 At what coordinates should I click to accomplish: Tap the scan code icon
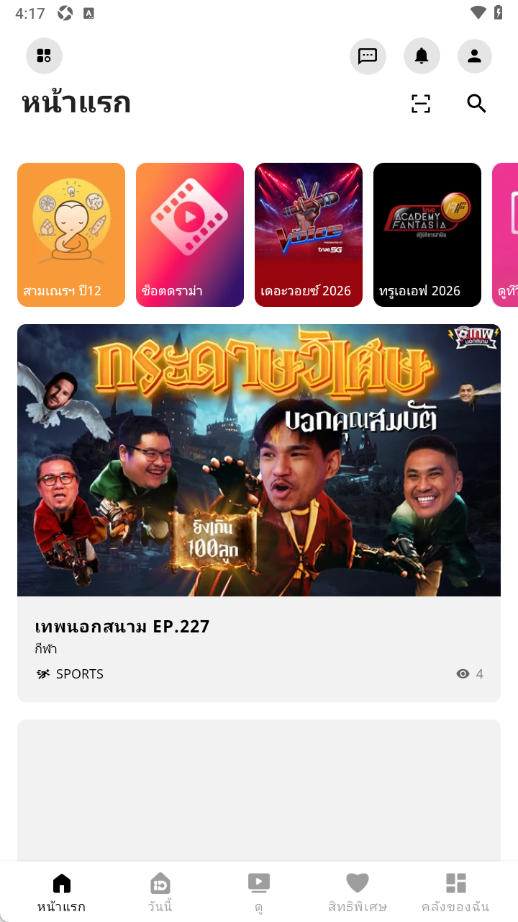[x=420, y=103]
